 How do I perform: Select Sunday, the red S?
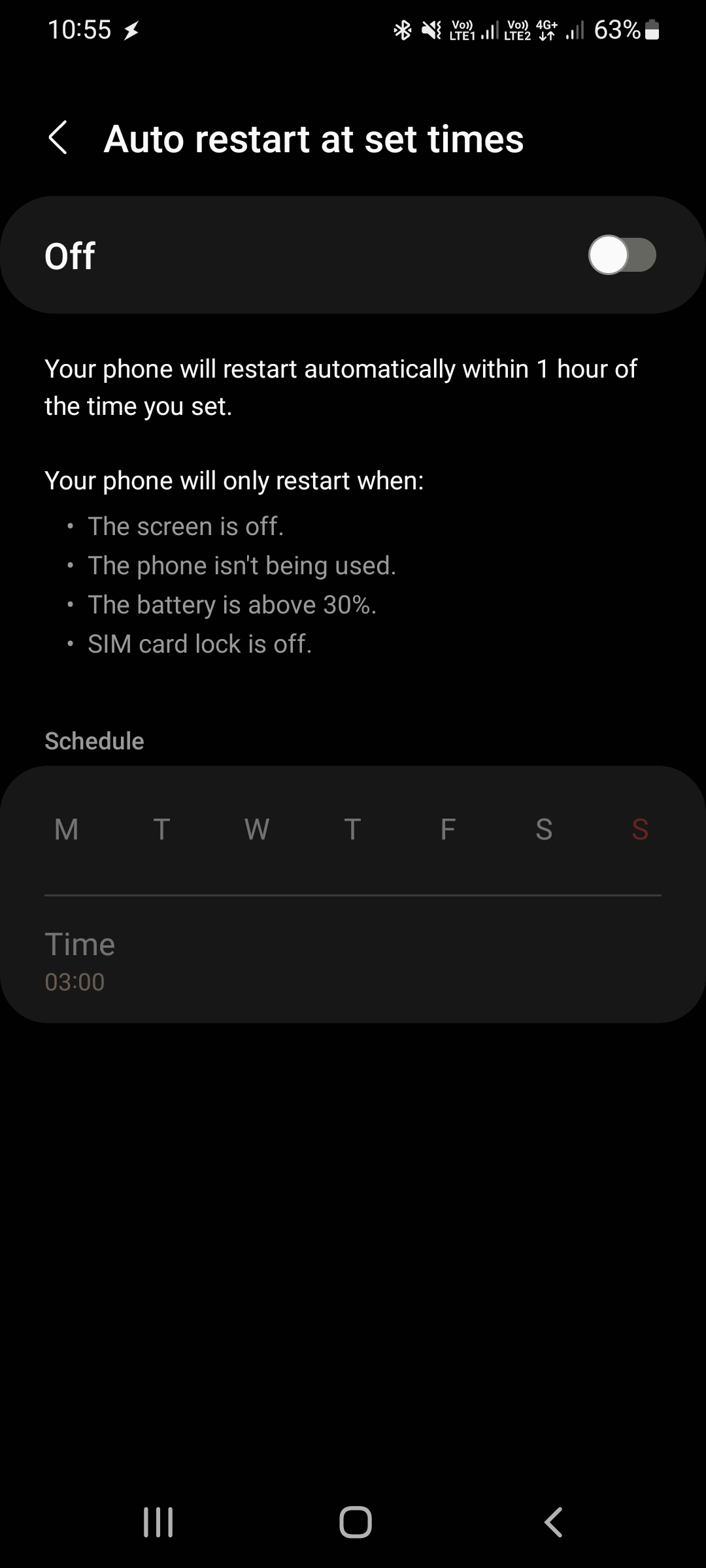640,829
